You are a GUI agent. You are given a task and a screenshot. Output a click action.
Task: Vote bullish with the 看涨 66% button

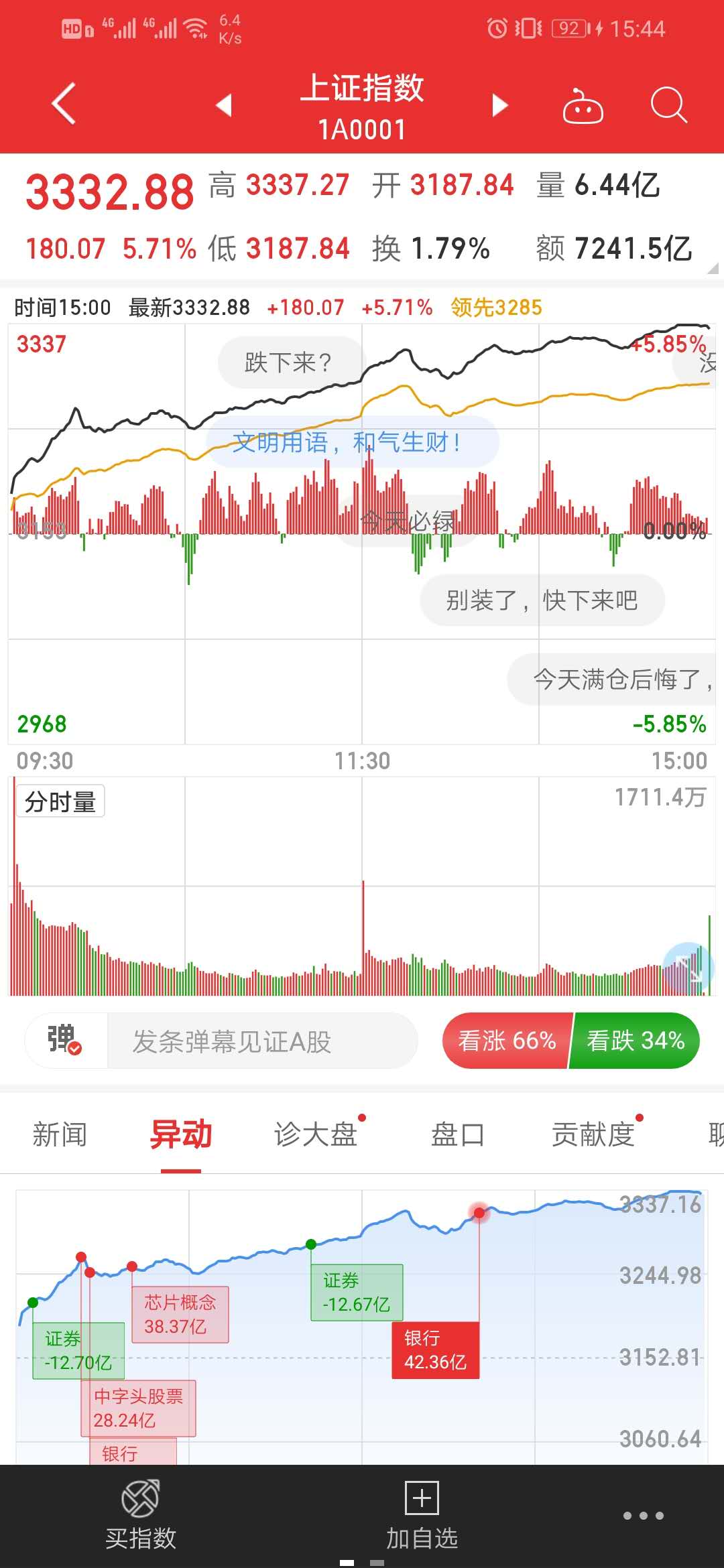(x=505, y=1041)
